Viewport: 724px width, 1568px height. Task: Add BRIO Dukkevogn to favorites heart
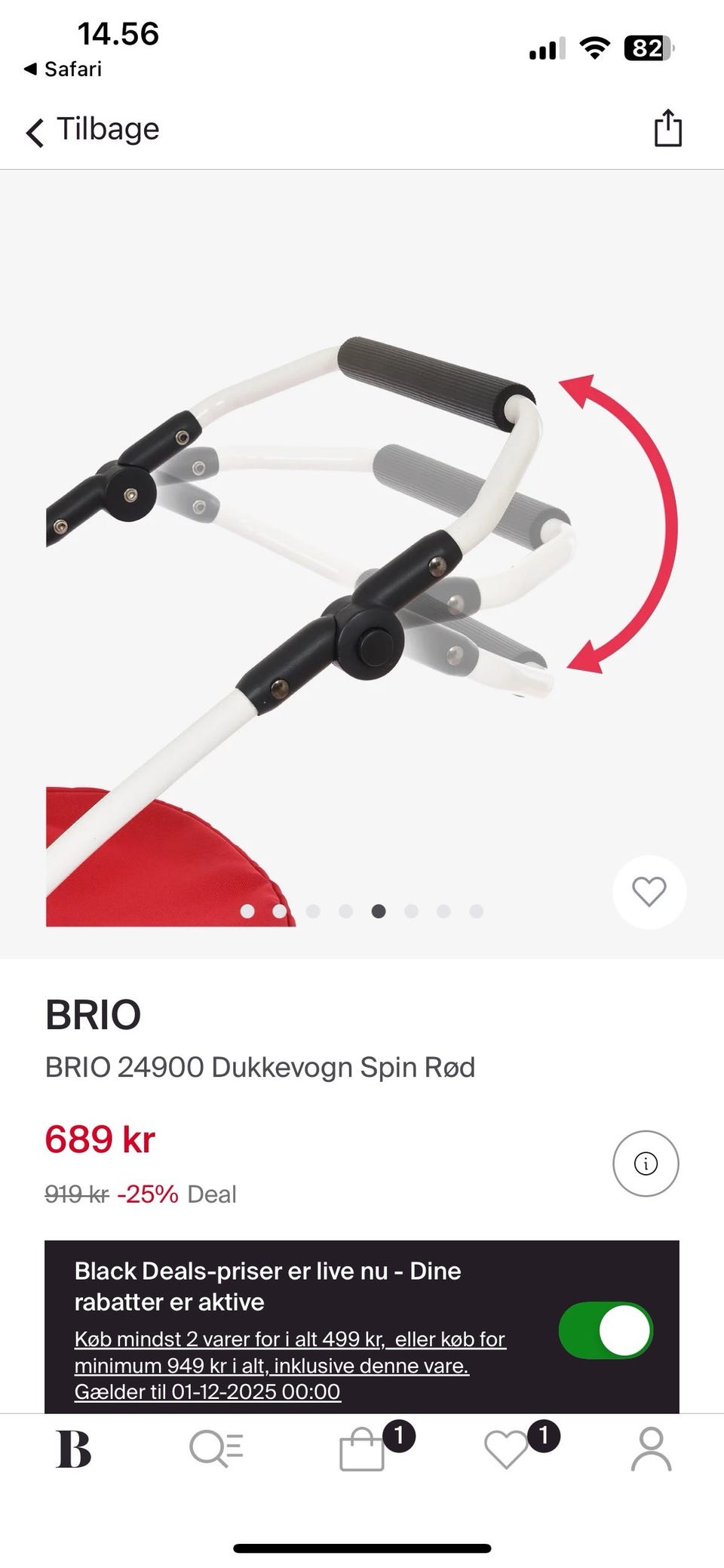coord(649,891)
